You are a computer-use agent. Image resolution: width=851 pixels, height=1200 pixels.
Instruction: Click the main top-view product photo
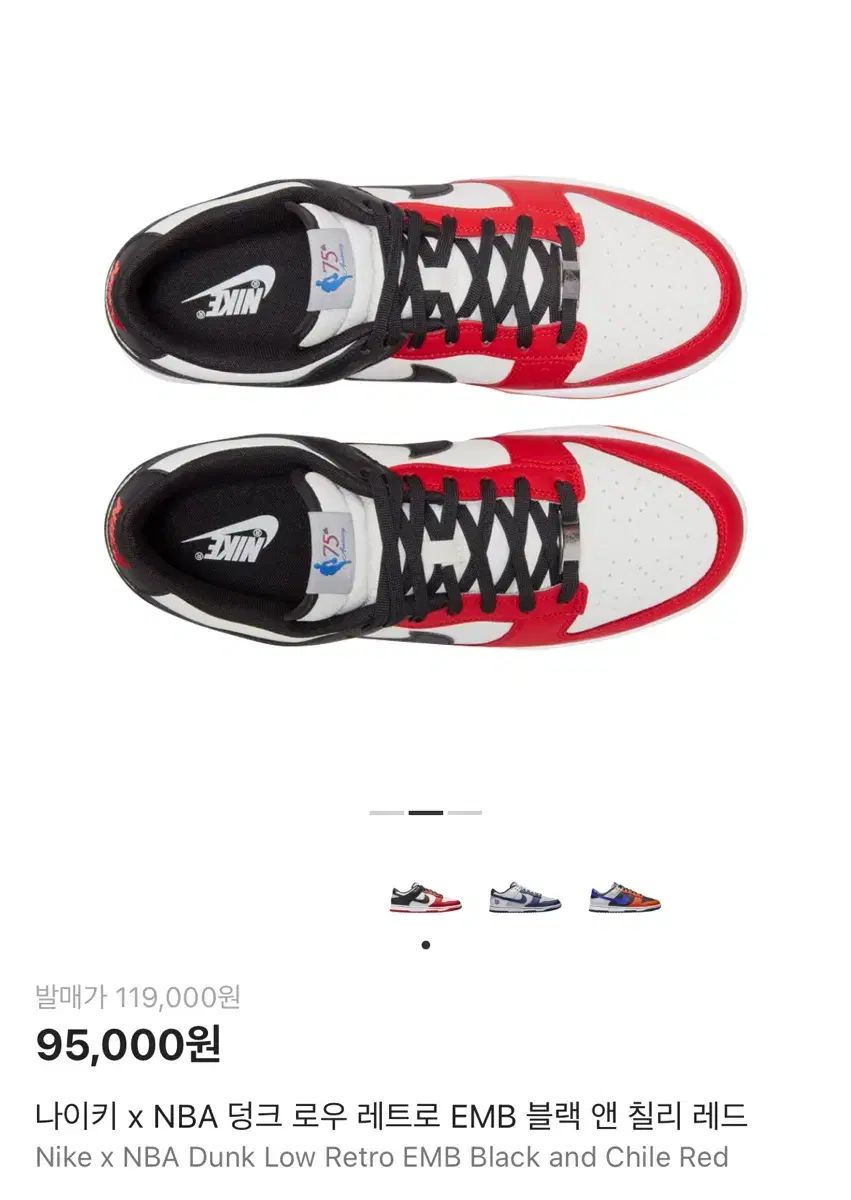coord(425,400)
